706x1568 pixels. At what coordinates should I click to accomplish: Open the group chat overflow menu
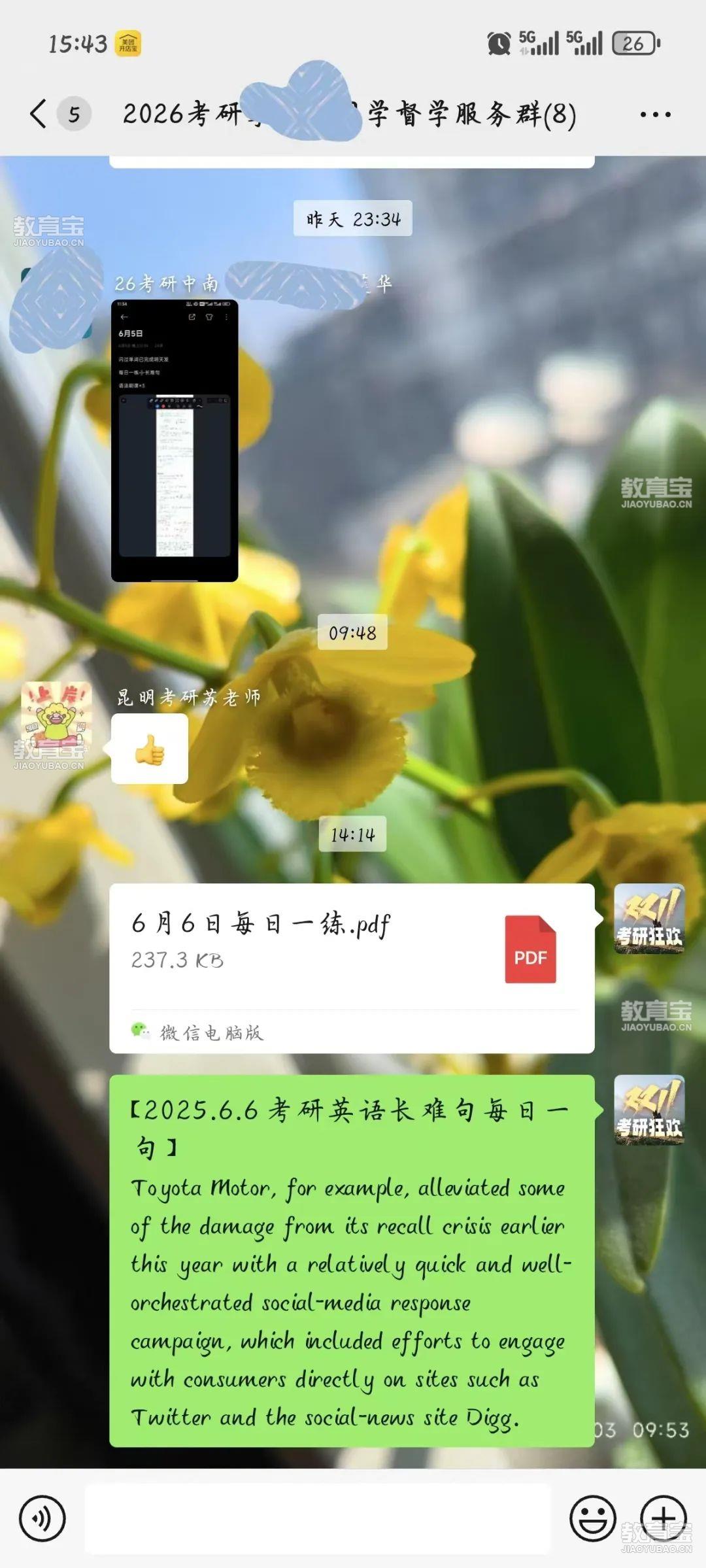[655, 115]
